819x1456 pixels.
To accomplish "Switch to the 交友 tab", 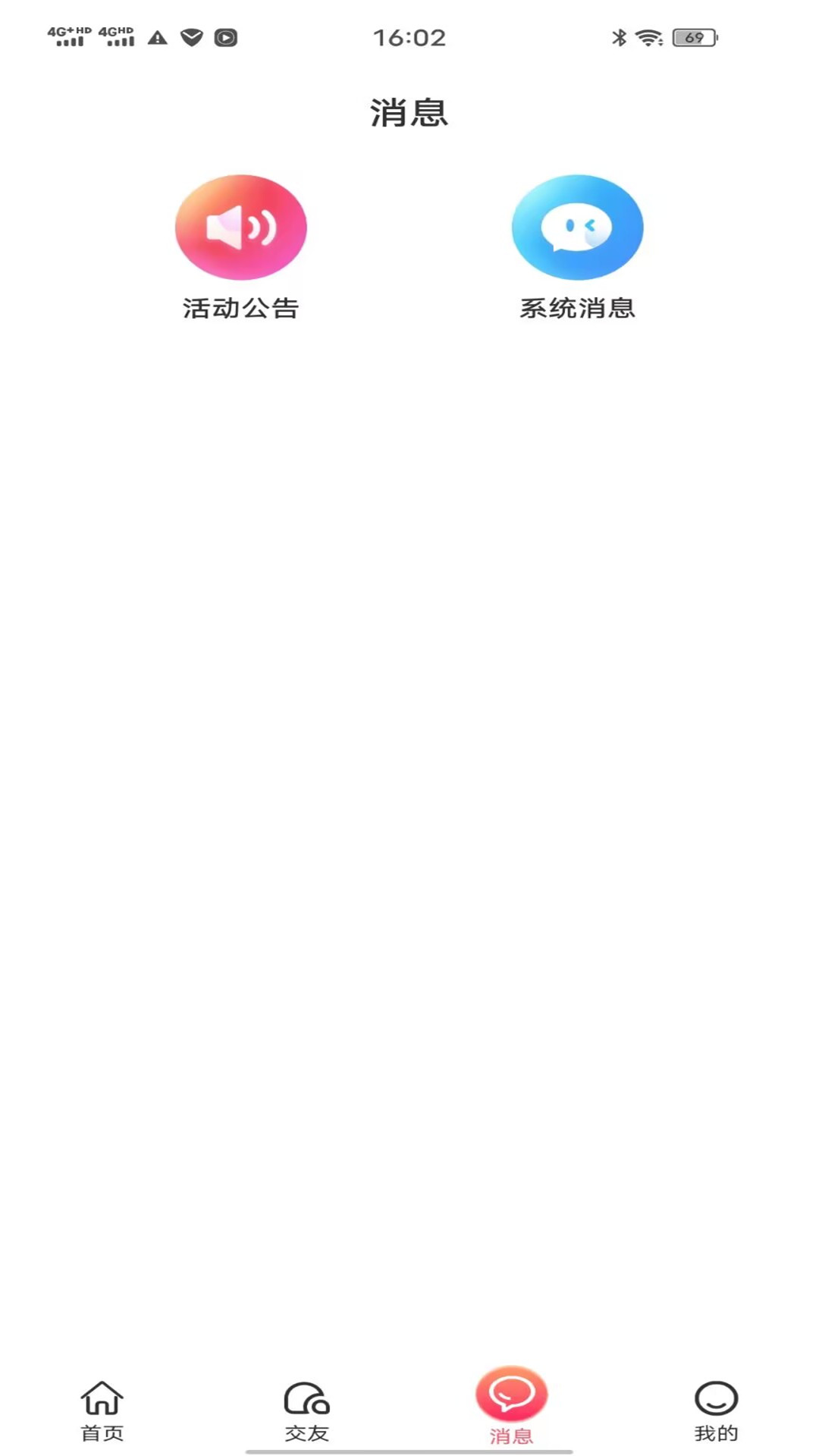I will [x=306, y=1409].
